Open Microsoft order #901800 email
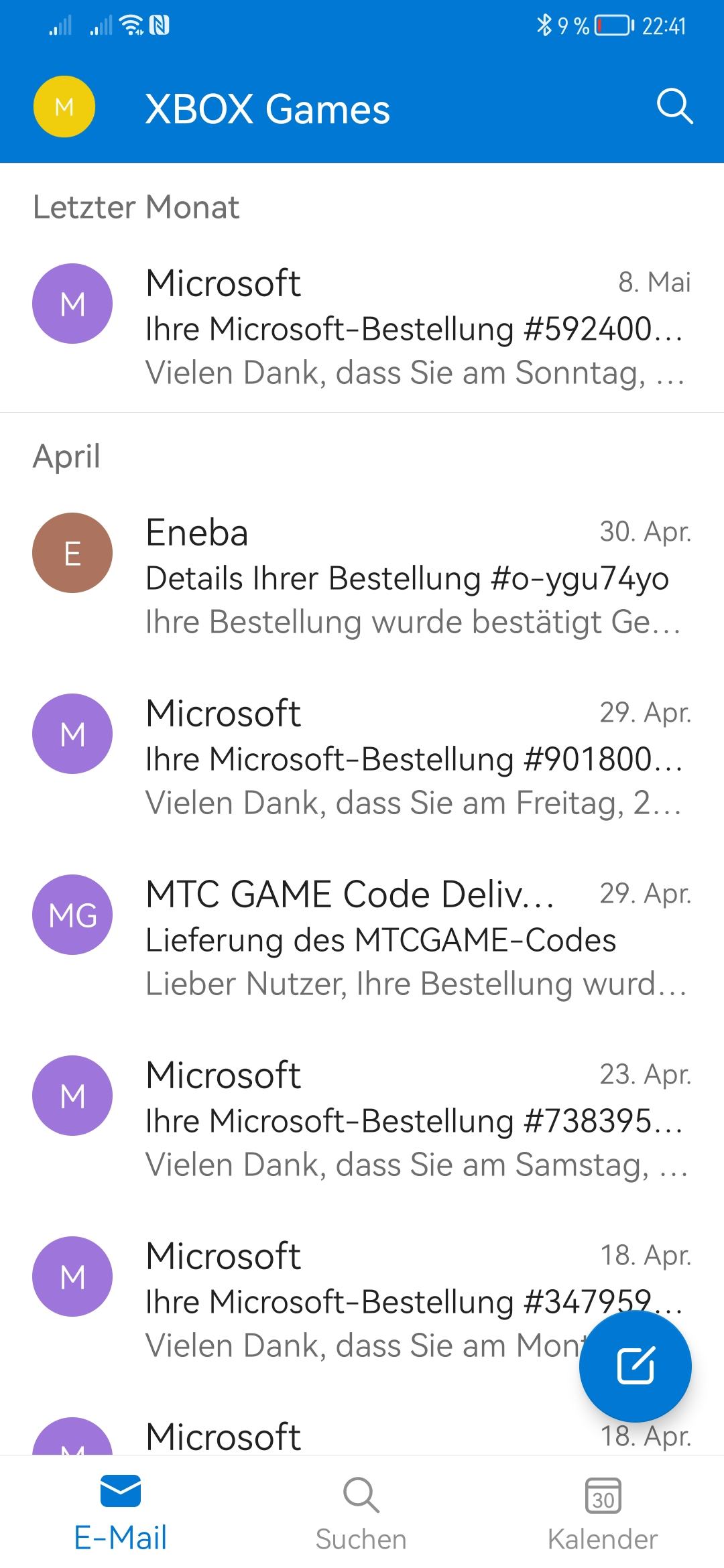Image resolution: width=724 pixels, height=1568 pixels. pyautogui.click(x=362, y=757)
